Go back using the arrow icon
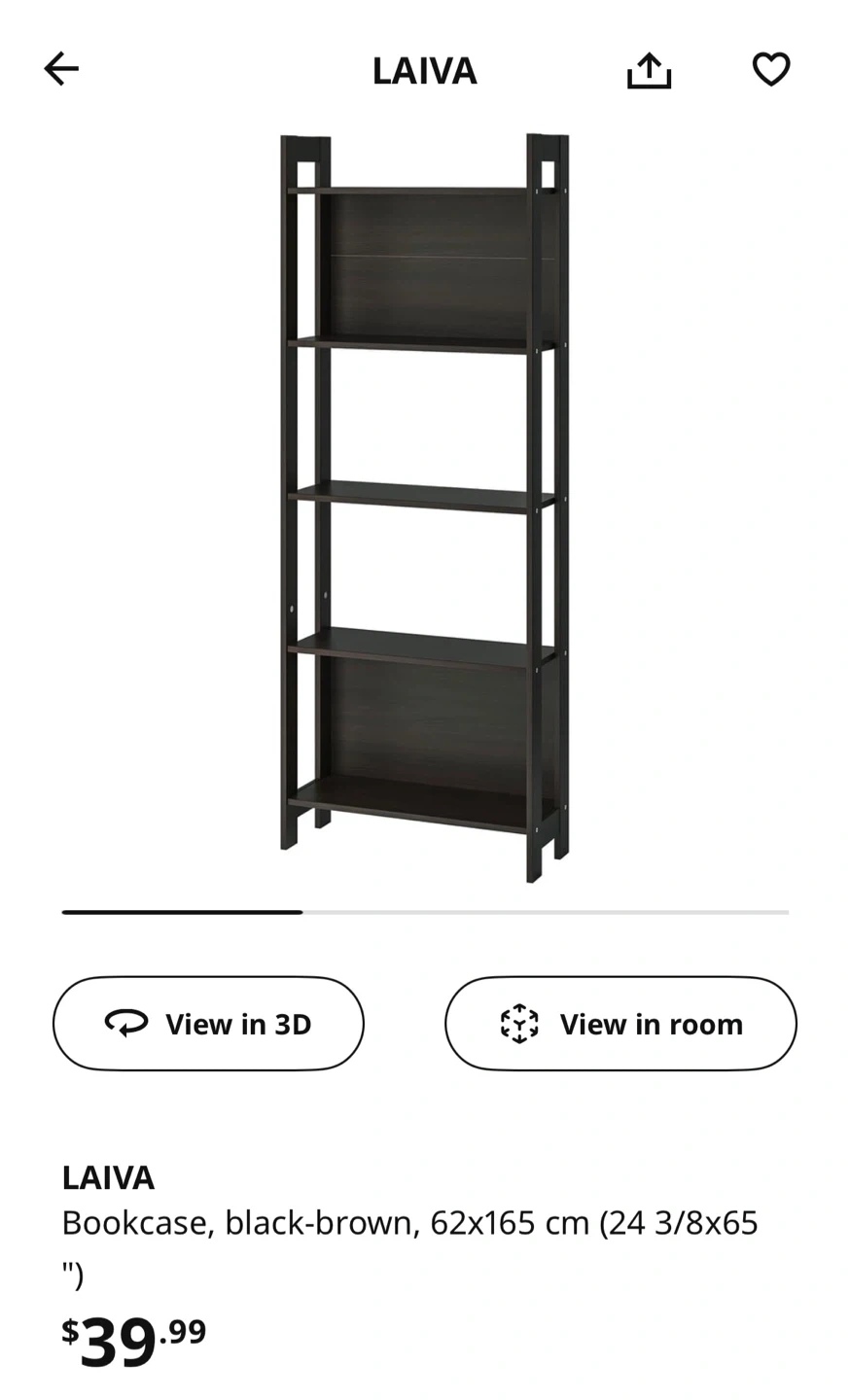This screenshot has width=850, height=1400. pyautogui.click(x=60, y=69)
